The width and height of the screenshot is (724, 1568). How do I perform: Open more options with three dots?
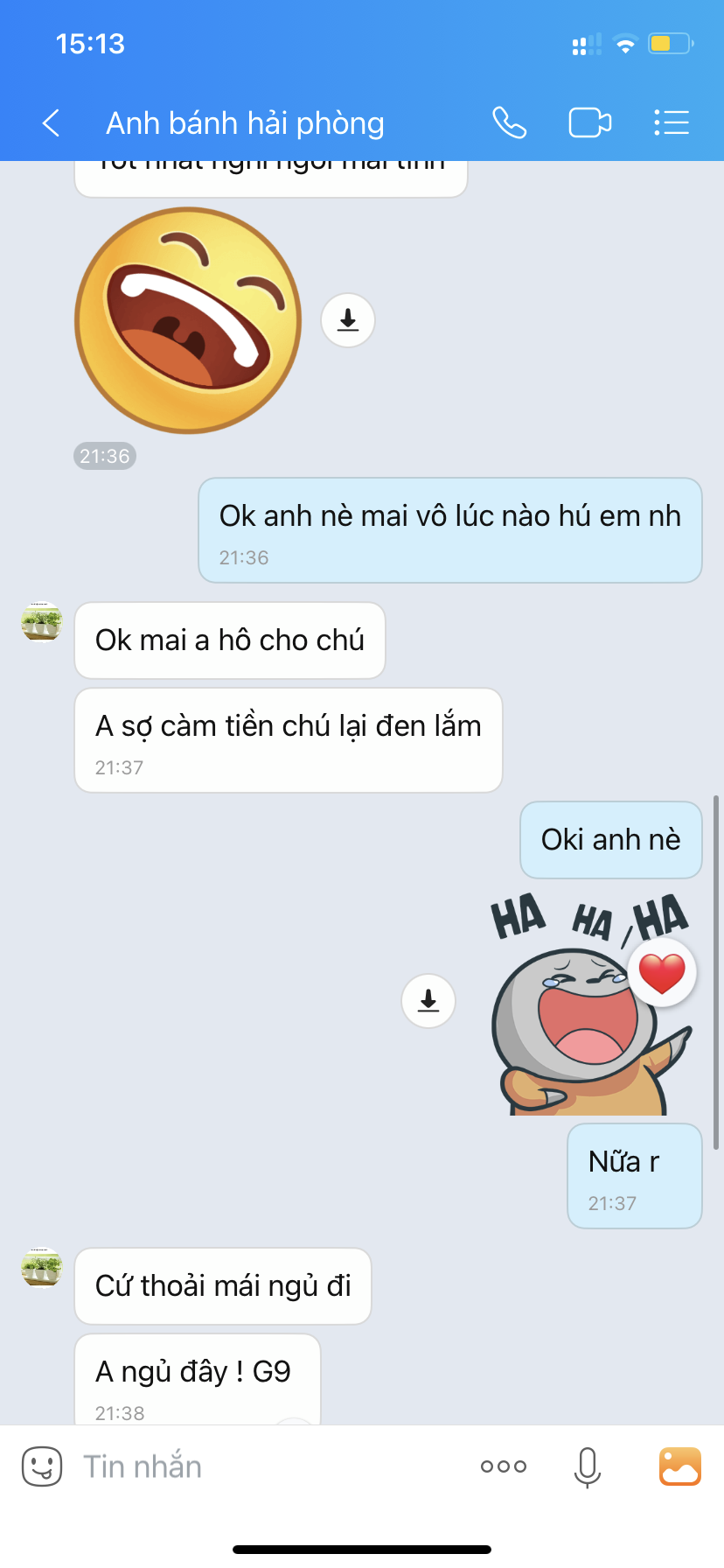tap(504, 1466)
